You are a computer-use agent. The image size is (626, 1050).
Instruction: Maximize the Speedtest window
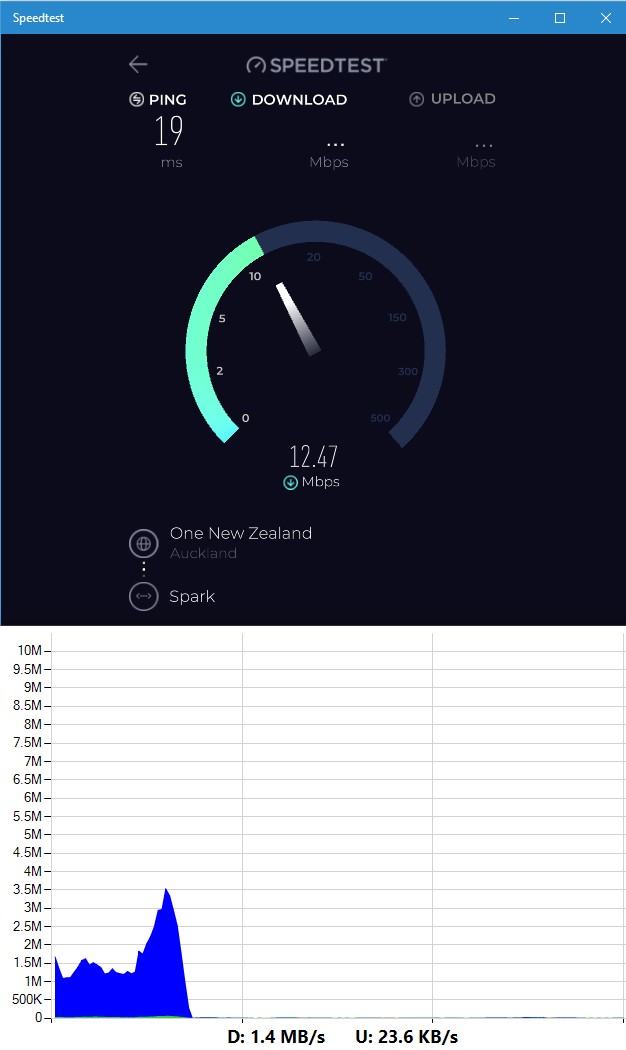click(x=560, y=18)
